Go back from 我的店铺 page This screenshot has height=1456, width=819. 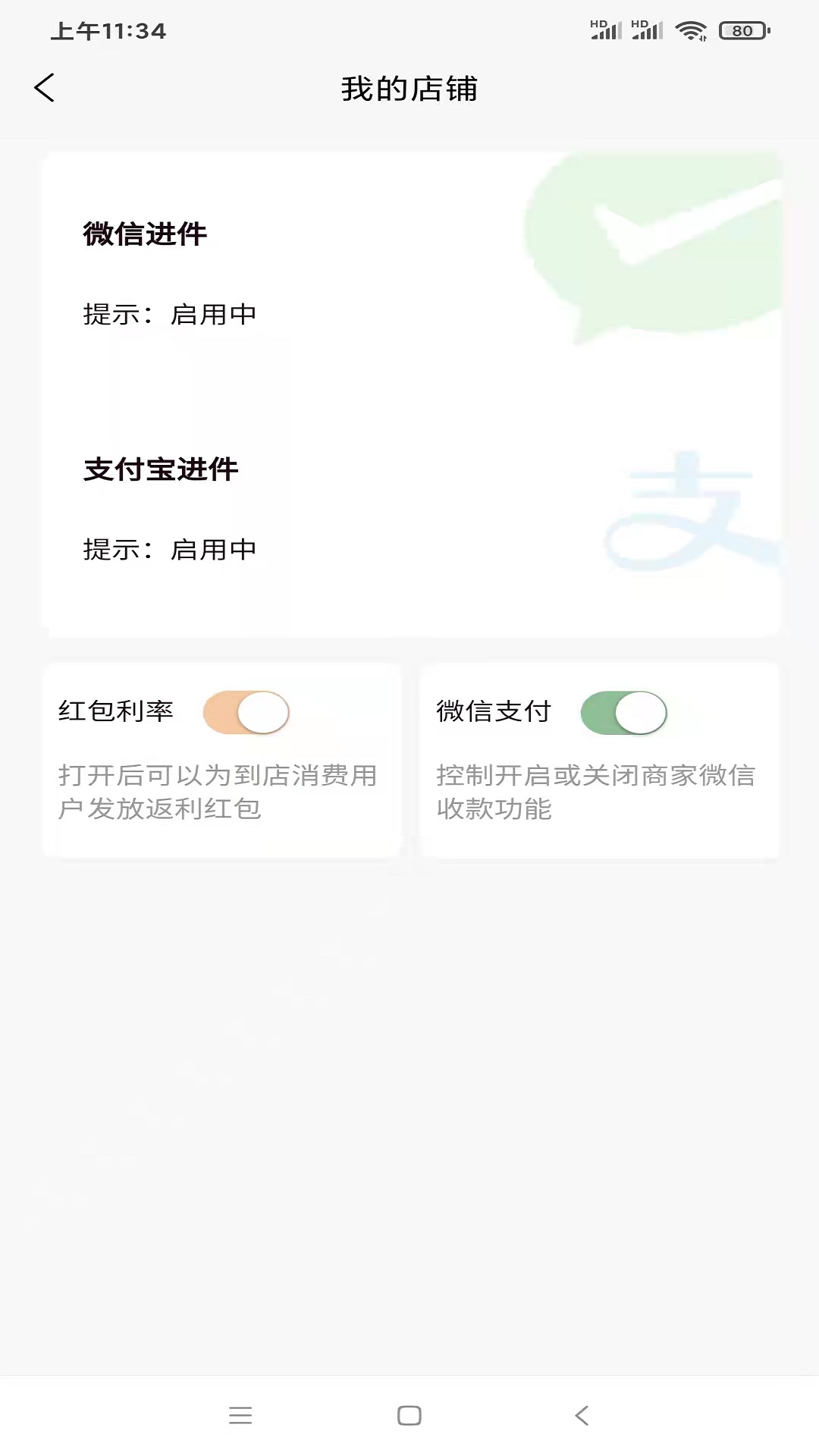point(45,88)
